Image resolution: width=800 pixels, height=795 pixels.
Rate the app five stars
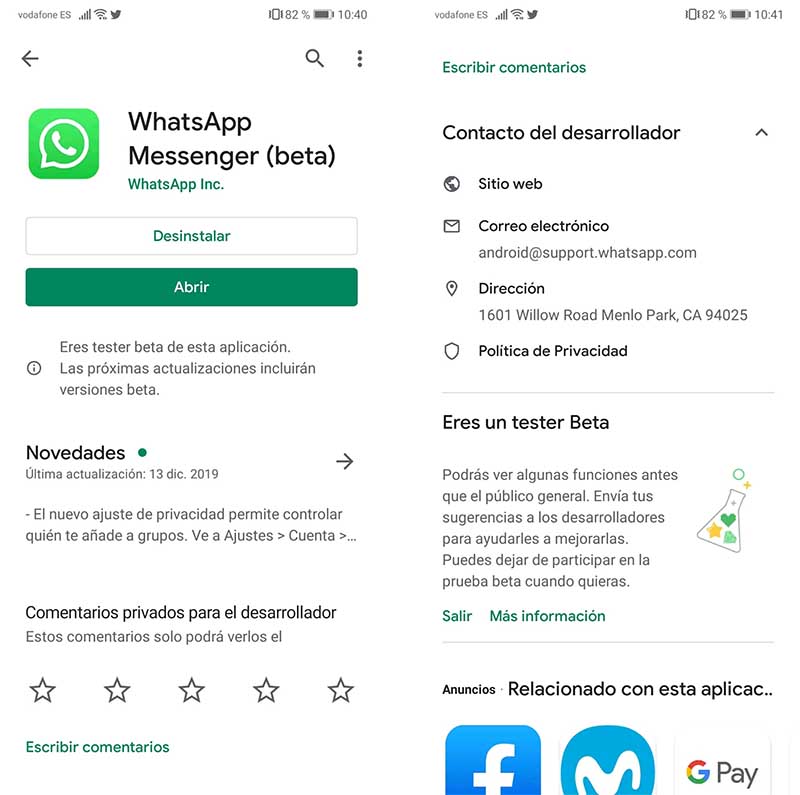[x=341, y=690]
